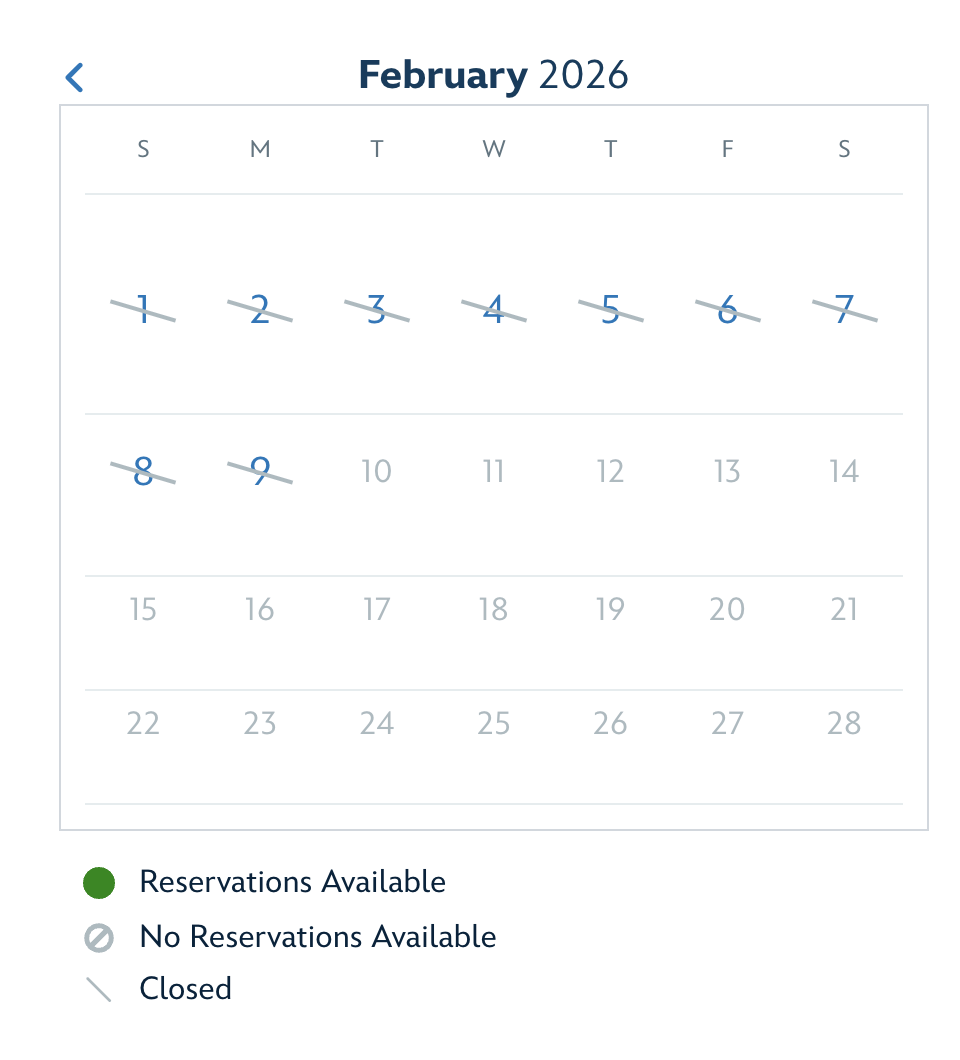Select the crossed-out date February 1
The width and height of the screenshot is (960, 1060).
coord(143,310)
